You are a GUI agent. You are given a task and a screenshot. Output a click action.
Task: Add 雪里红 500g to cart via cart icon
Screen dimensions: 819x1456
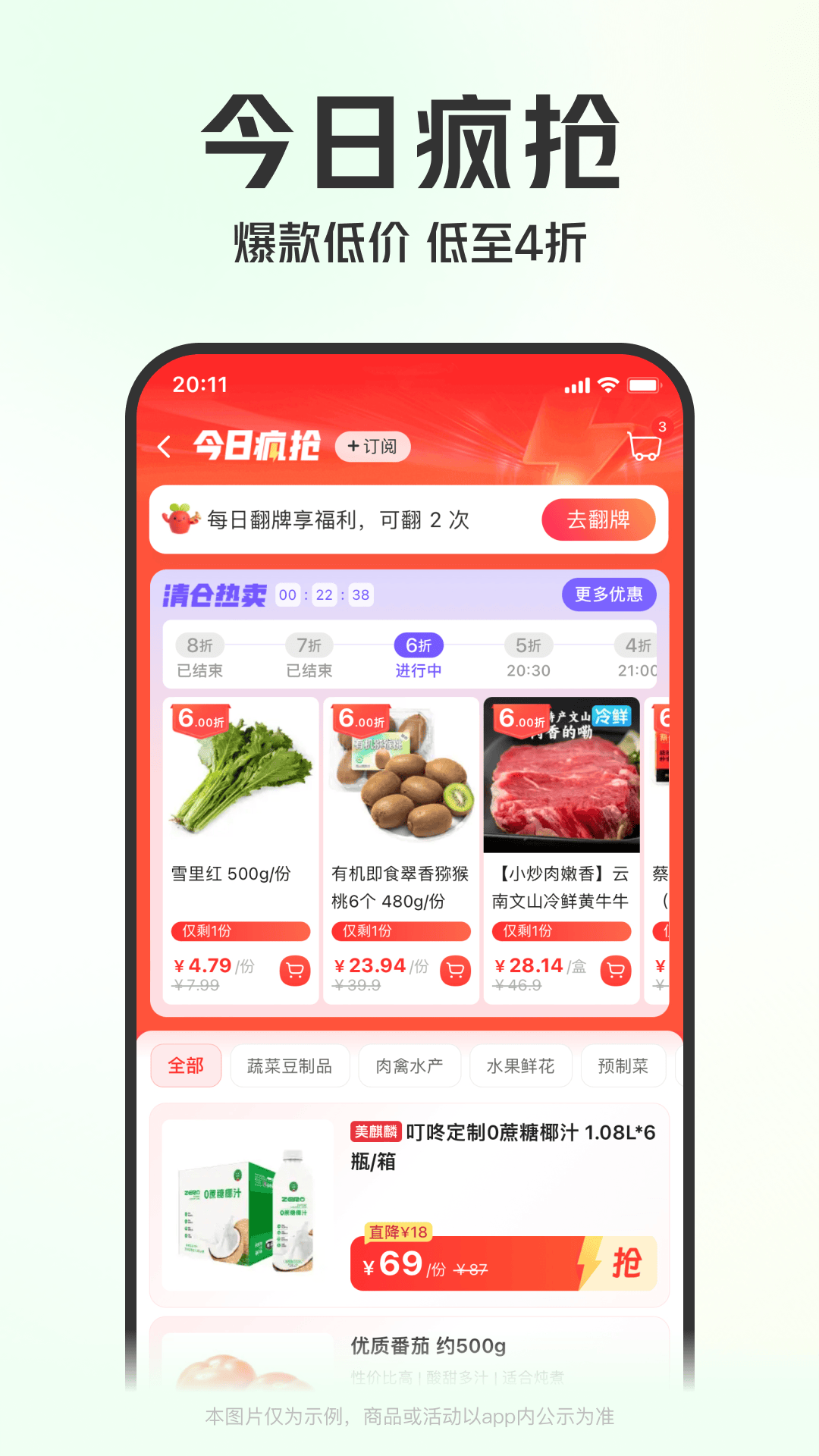[x=297, y=971]
